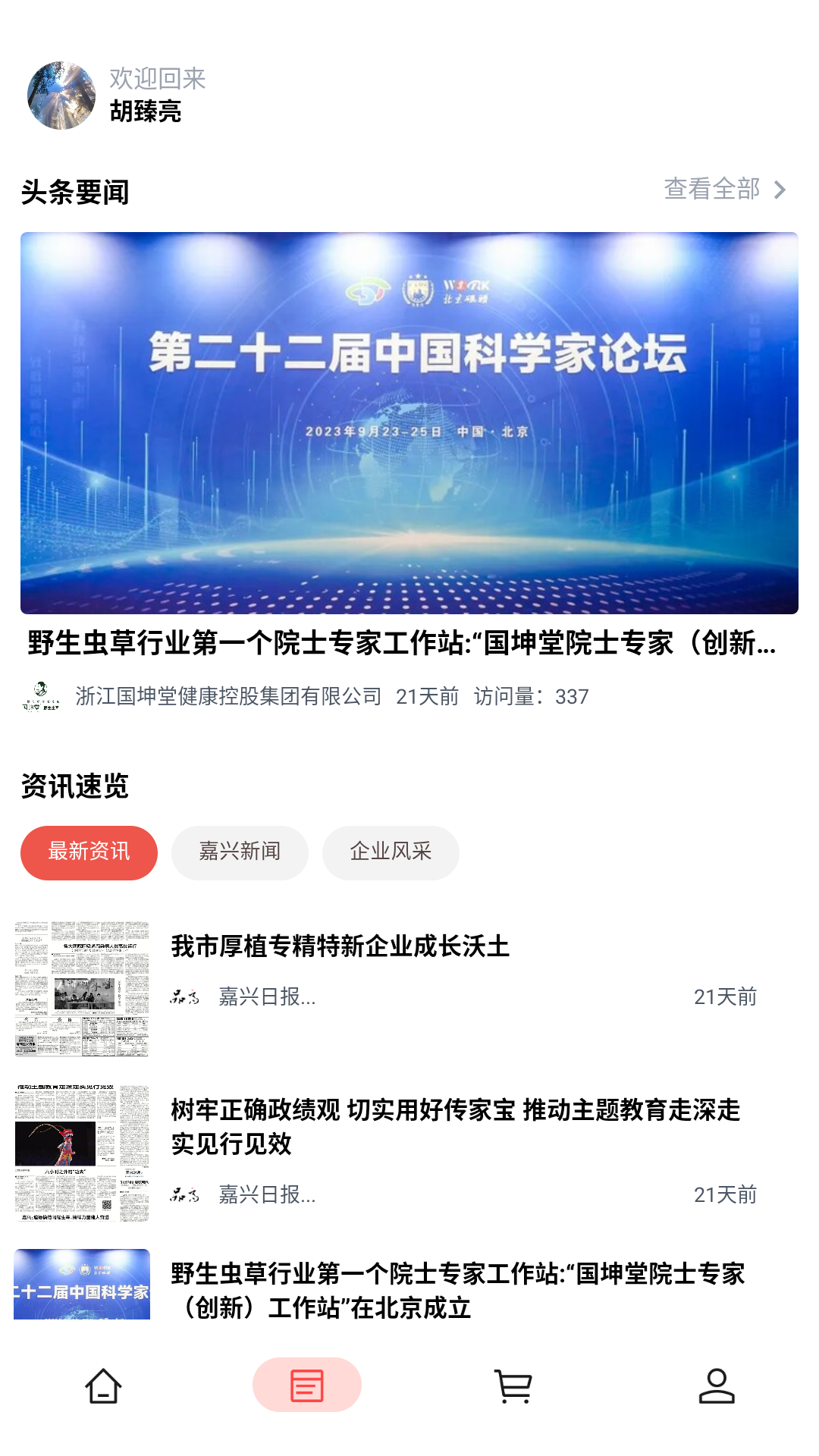Select the 最新资讯 chip
The height and width of the screenshot is (1456, 819).
coord(89,852)
